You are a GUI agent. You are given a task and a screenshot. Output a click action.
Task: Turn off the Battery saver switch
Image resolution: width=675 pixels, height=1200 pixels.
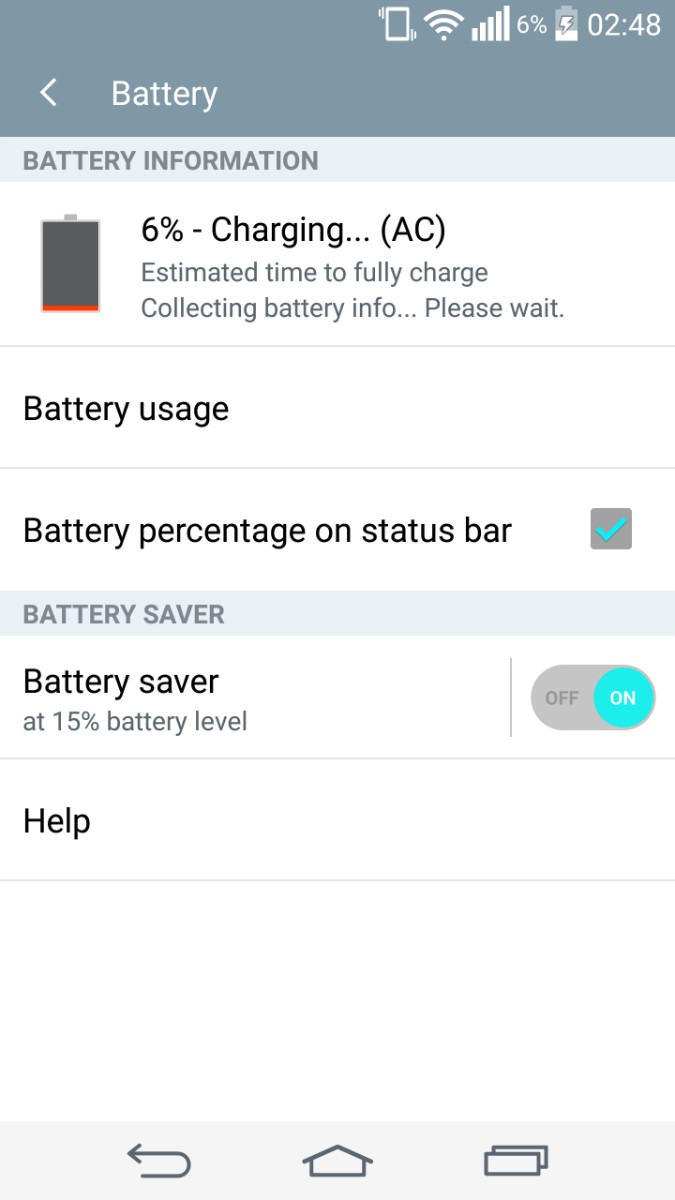click(593, 697)
